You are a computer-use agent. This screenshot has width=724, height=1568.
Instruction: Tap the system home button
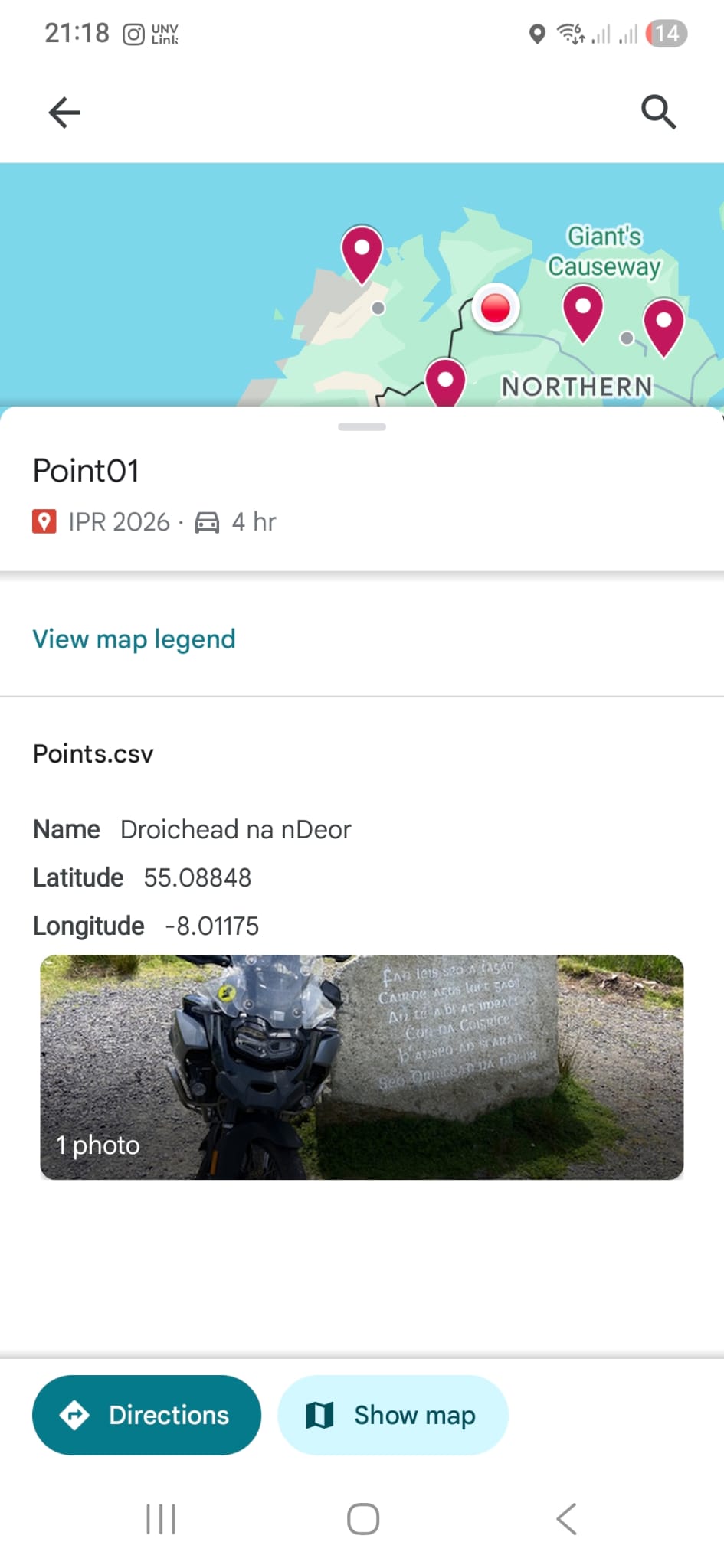click(x=362, y=1519)
